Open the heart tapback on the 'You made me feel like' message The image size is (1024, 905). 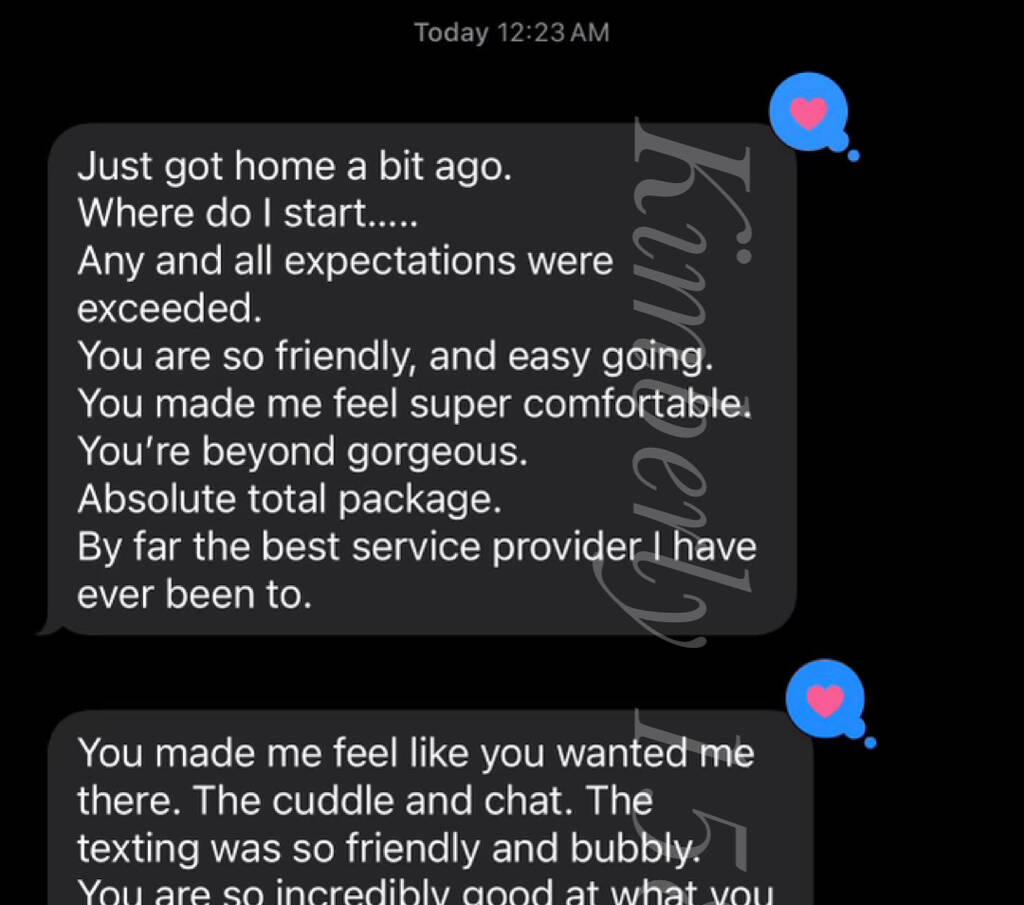[x=825, y=700]
